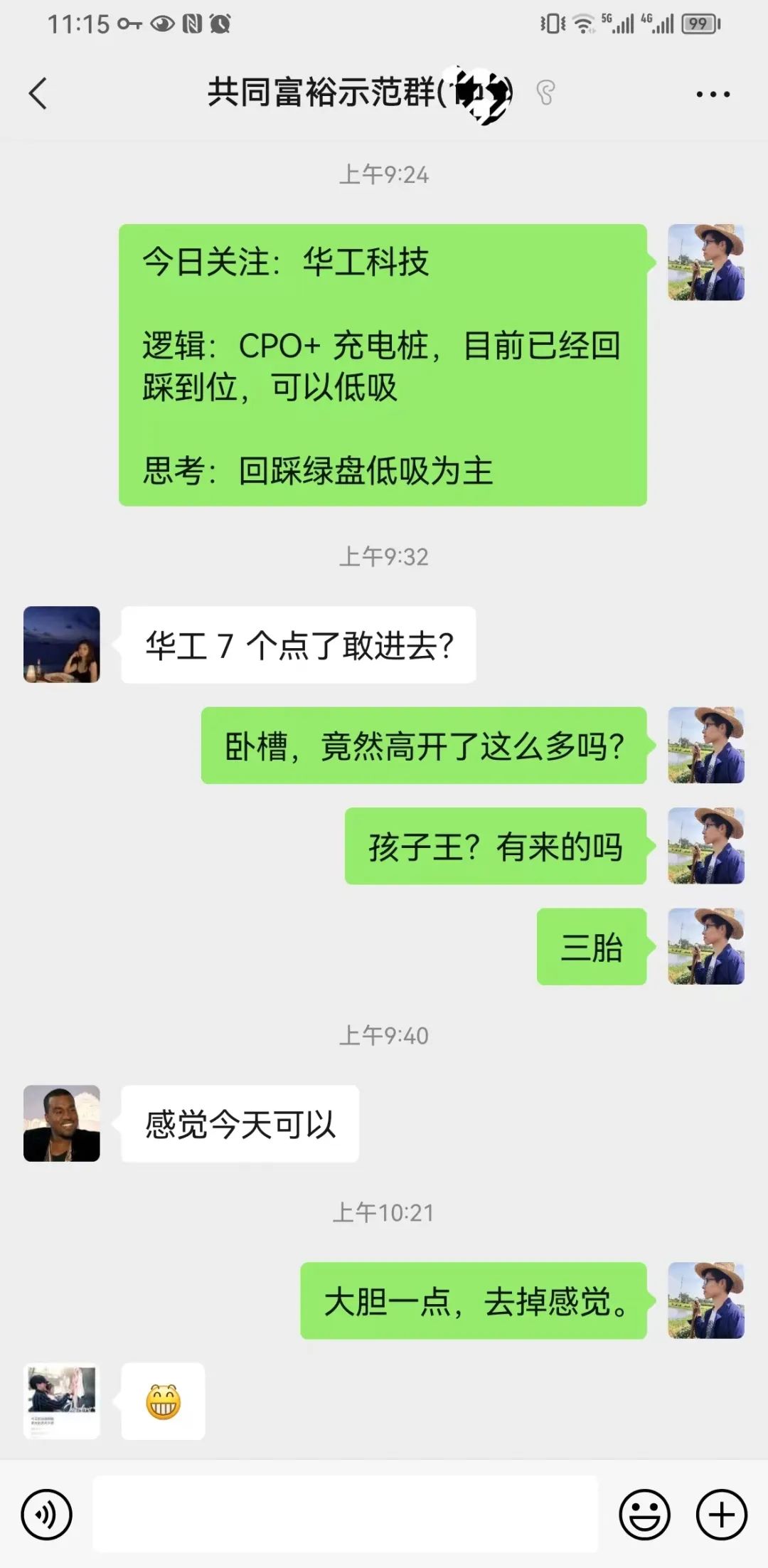Open profile of sender asking 华工 7 个点了敢进去
The width and height of the screenshot is (768, 1568).
point(62,645)
